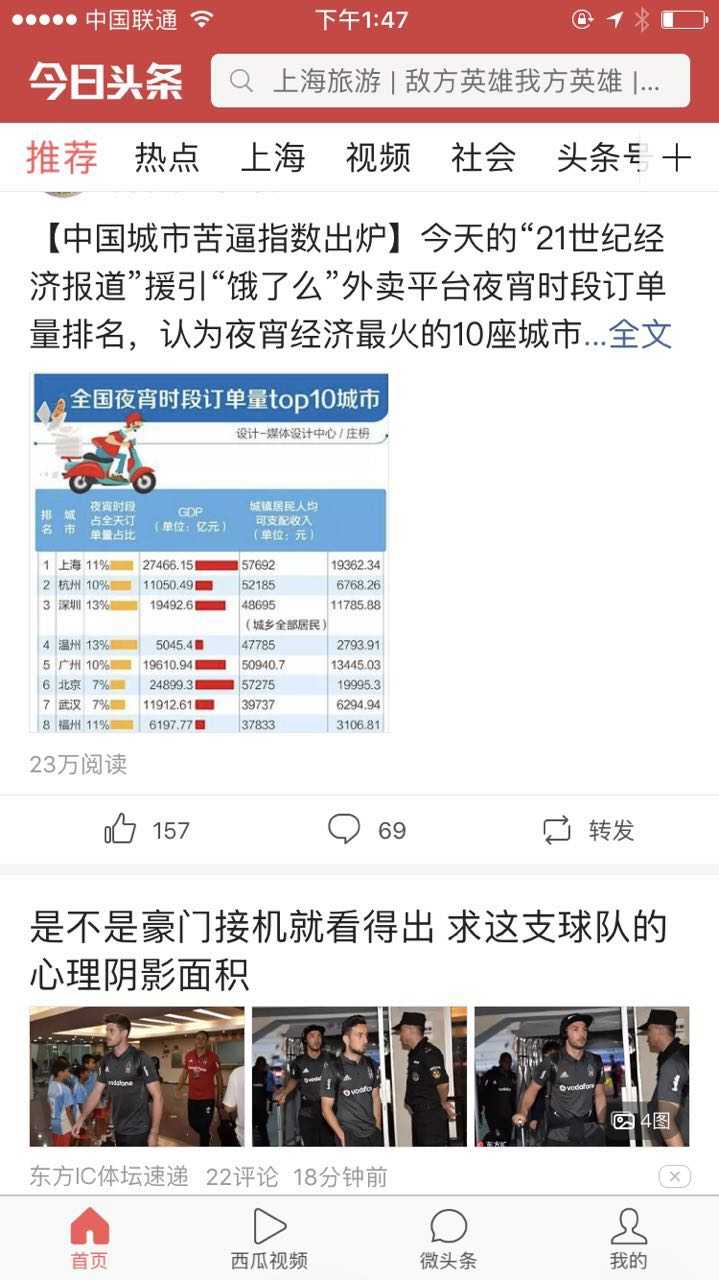
Task: Switch to the 社会 tab
Action: click(483, 157)
